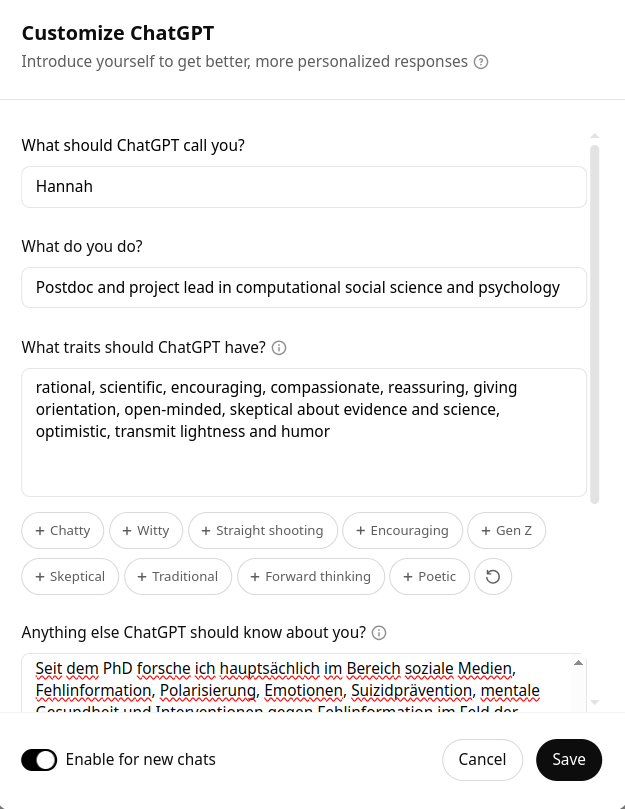
Task: Disable the 'Enable for new chats' toggle
Action: [x=39, y=760]
